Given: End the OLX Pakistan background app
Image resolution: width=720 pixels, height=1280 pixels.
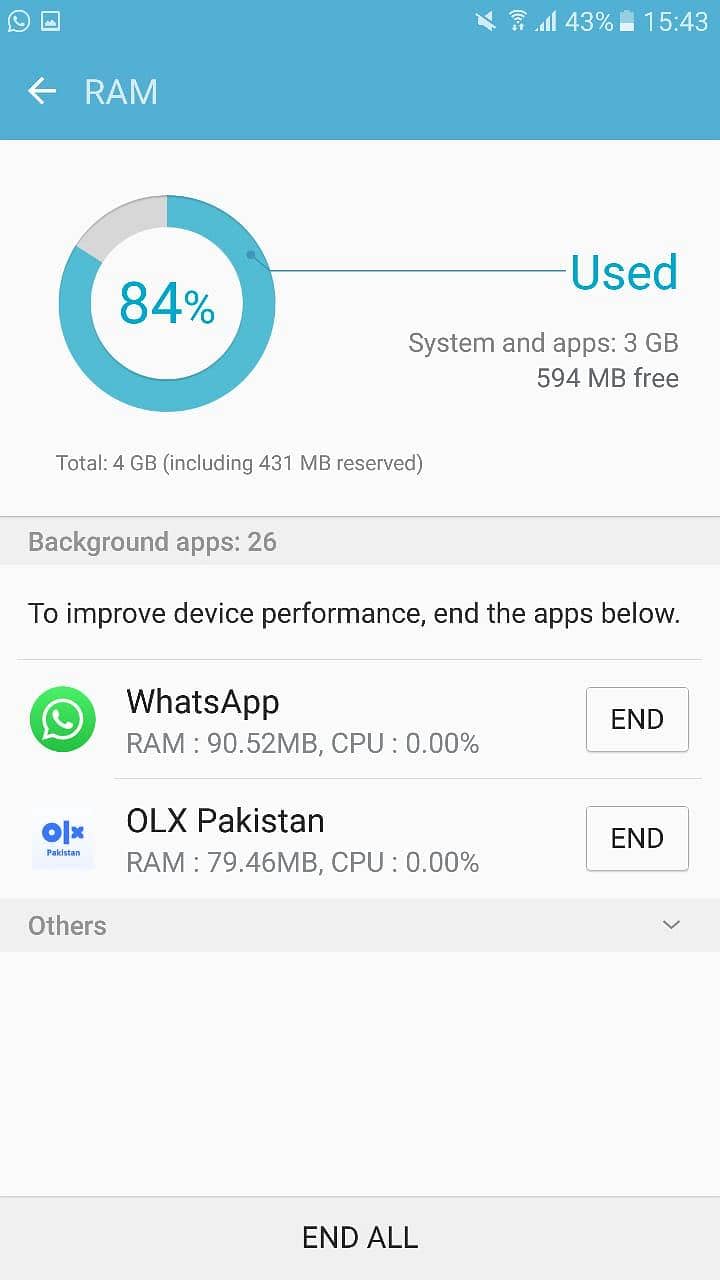Looking at the screenshot, I should pos(637,838).
